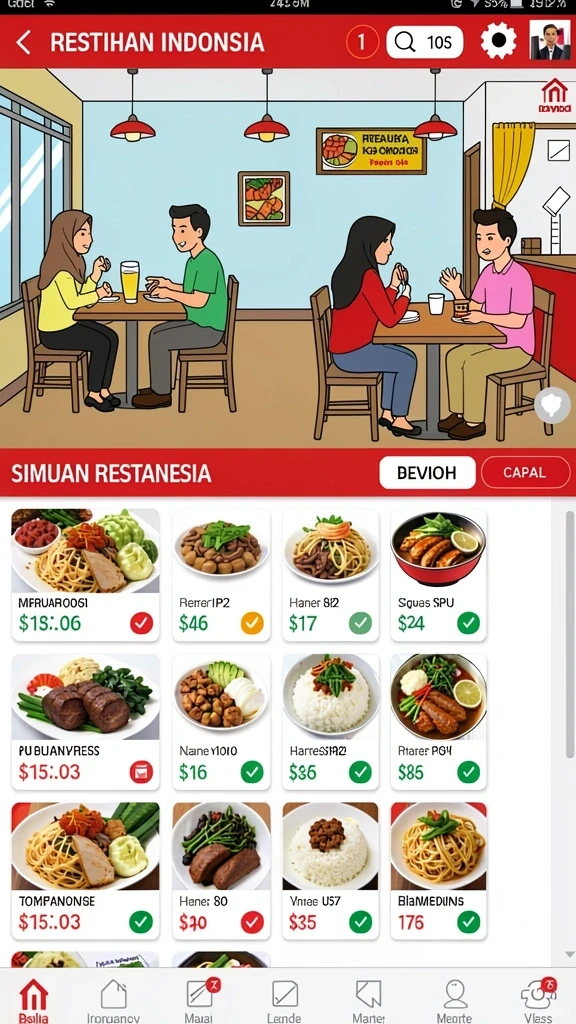Tap the heart icon on the banner
The width and height of the screenshot is (576, 1024).
[552, 405]
